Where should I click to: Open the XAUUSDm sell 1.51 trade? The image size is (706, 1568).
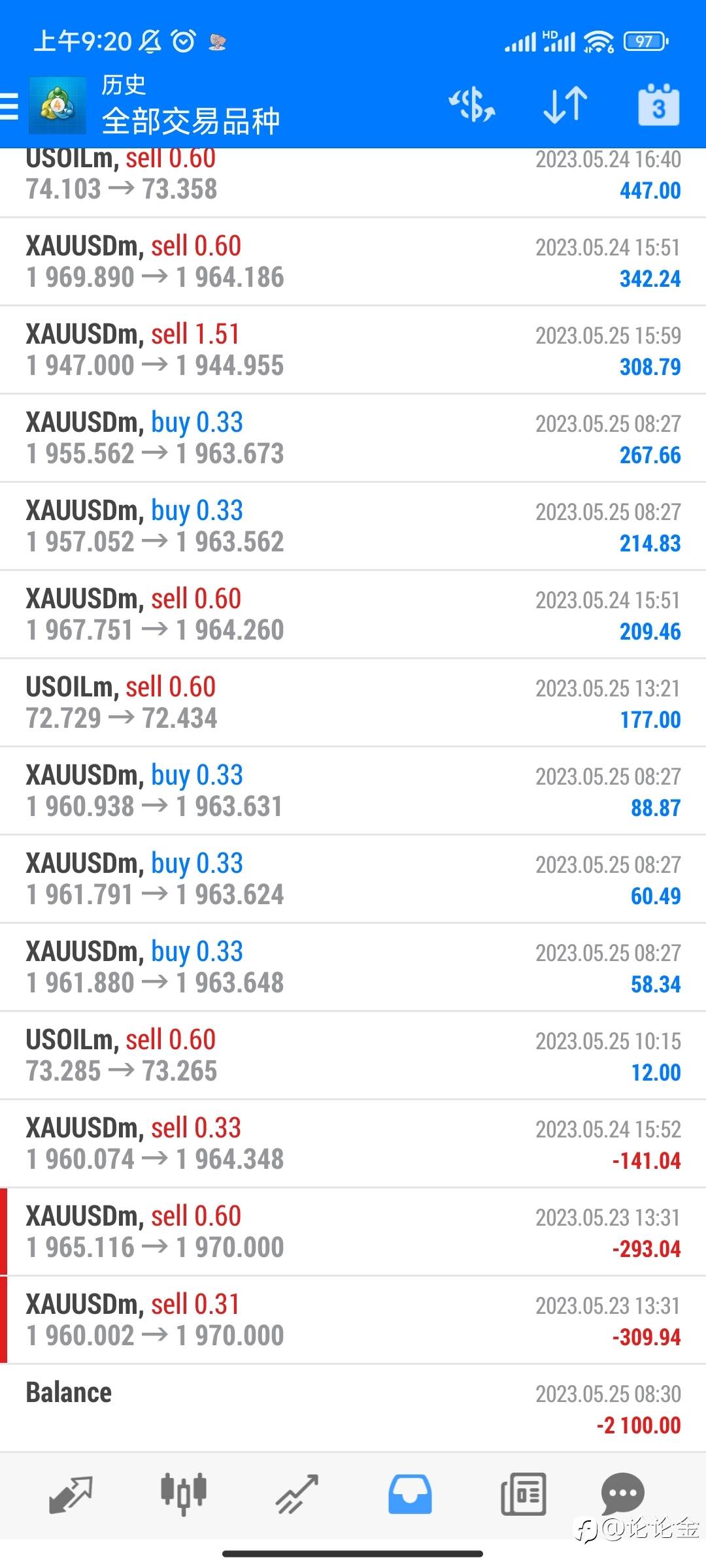(x=353, y=350)
